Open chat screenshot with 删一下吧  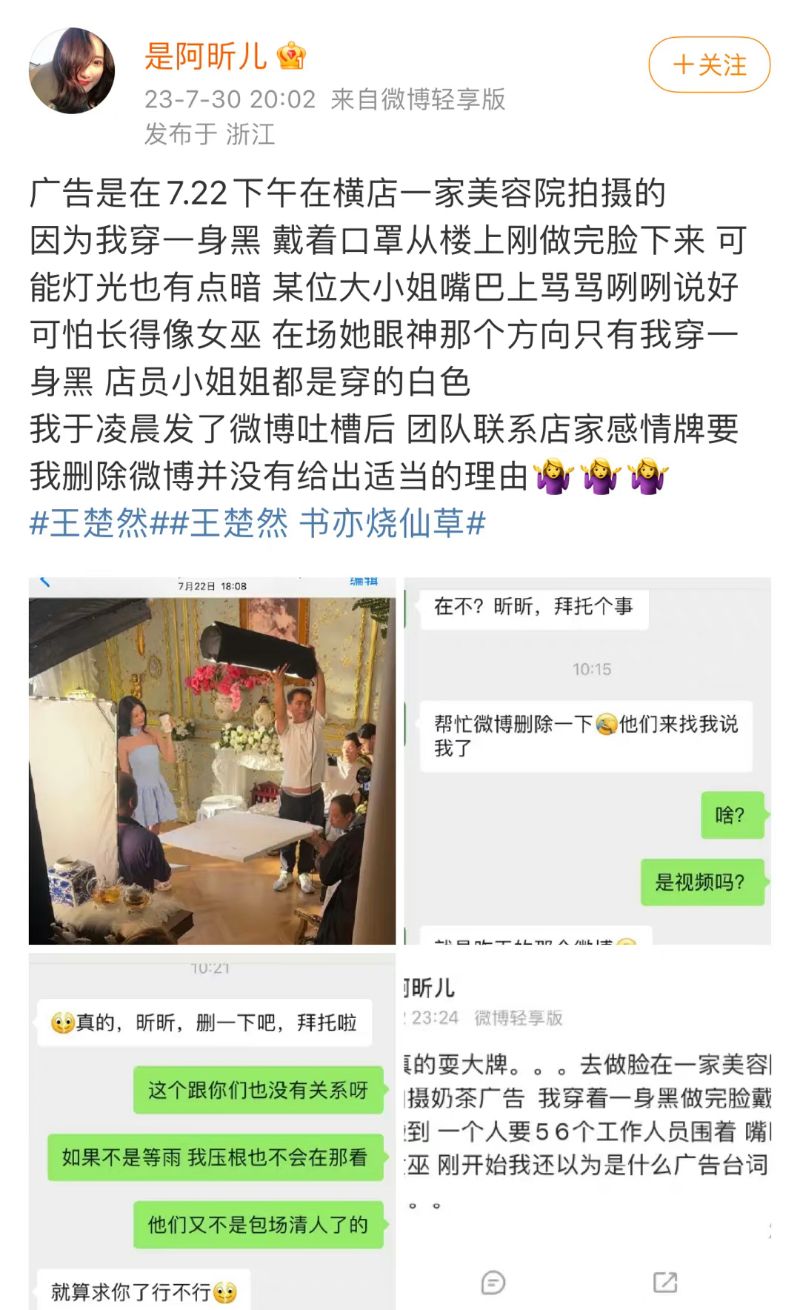[212, 1130]
